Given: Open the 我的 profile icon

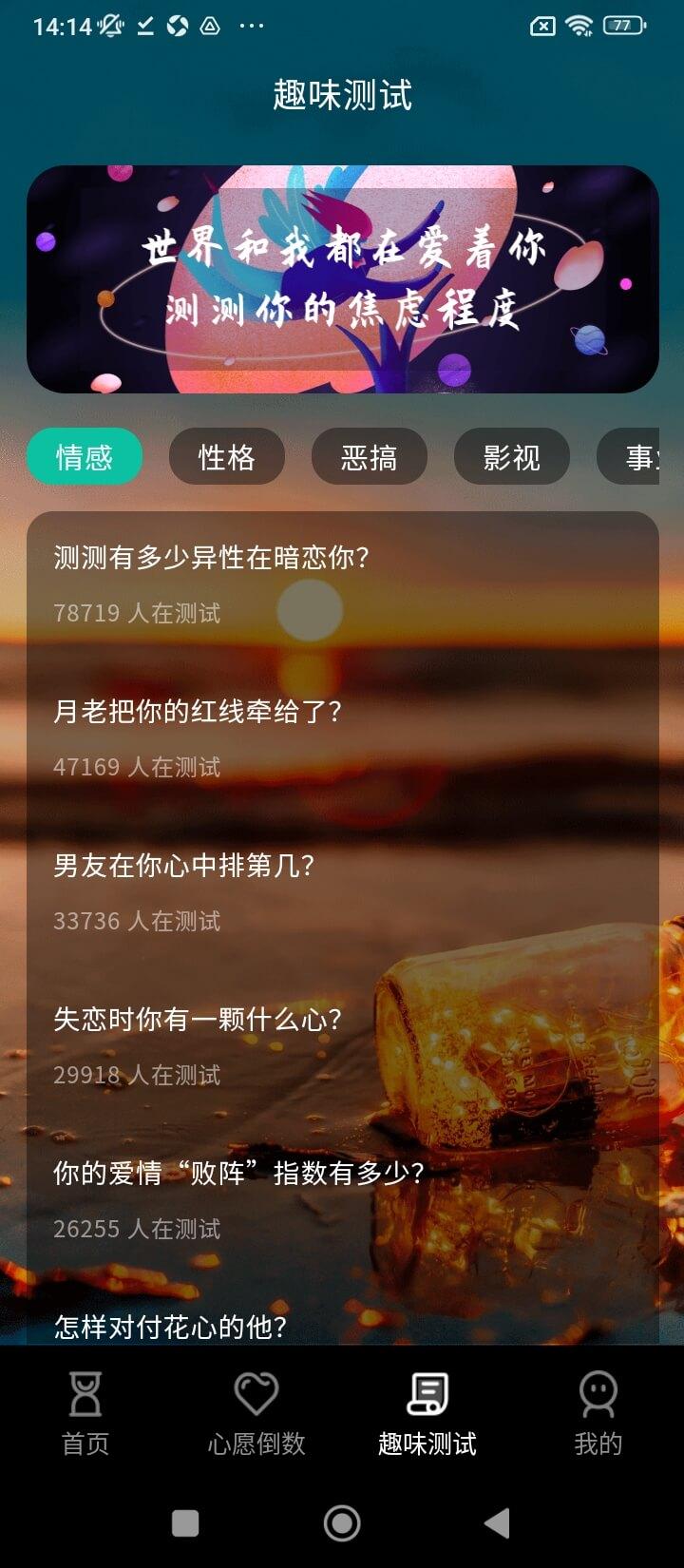Looking at the screenshot, I should coord(598,1397).
